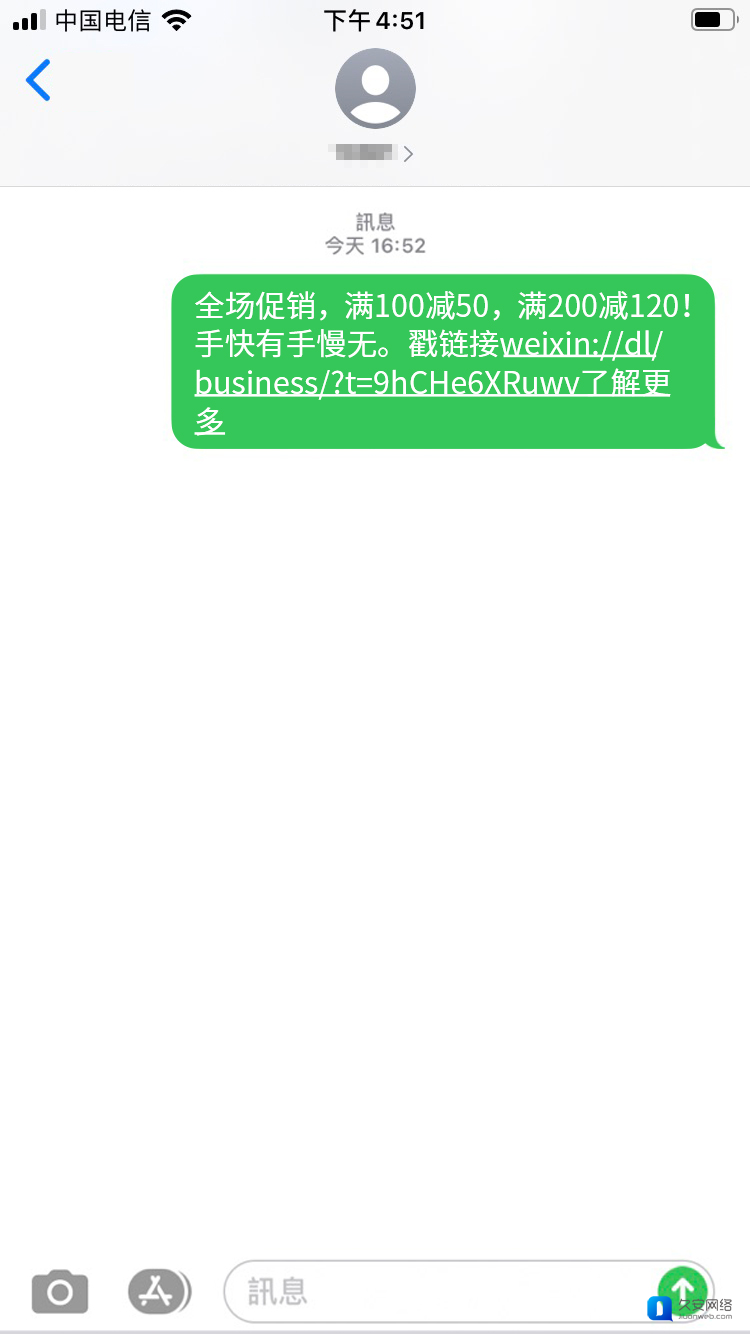
Task: Go back to the message list
Action: click(38, 81)
